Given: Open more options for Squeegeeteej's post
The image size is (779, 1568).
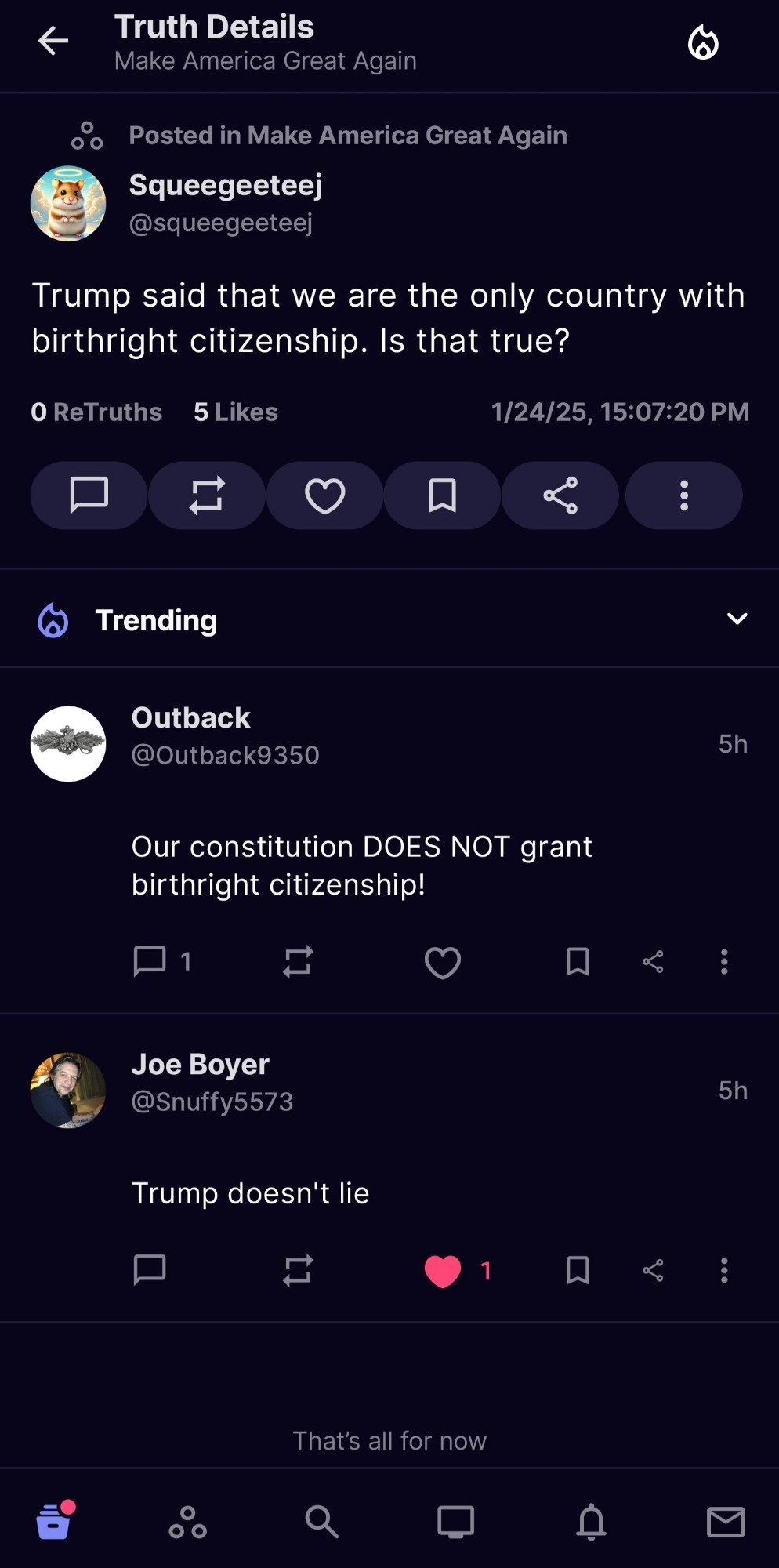Looking at the screenshot, I should (x=683, y=495).
